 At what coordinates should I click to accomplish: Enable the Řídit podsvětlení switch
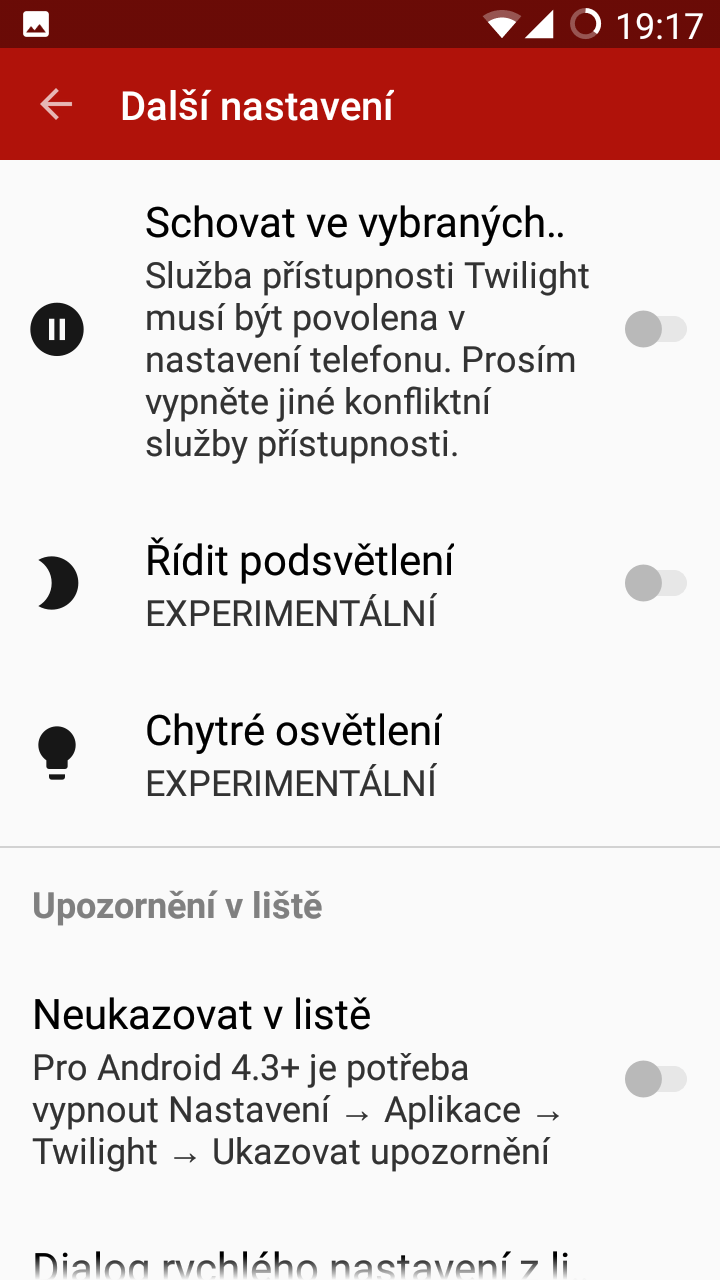[655, 583]
